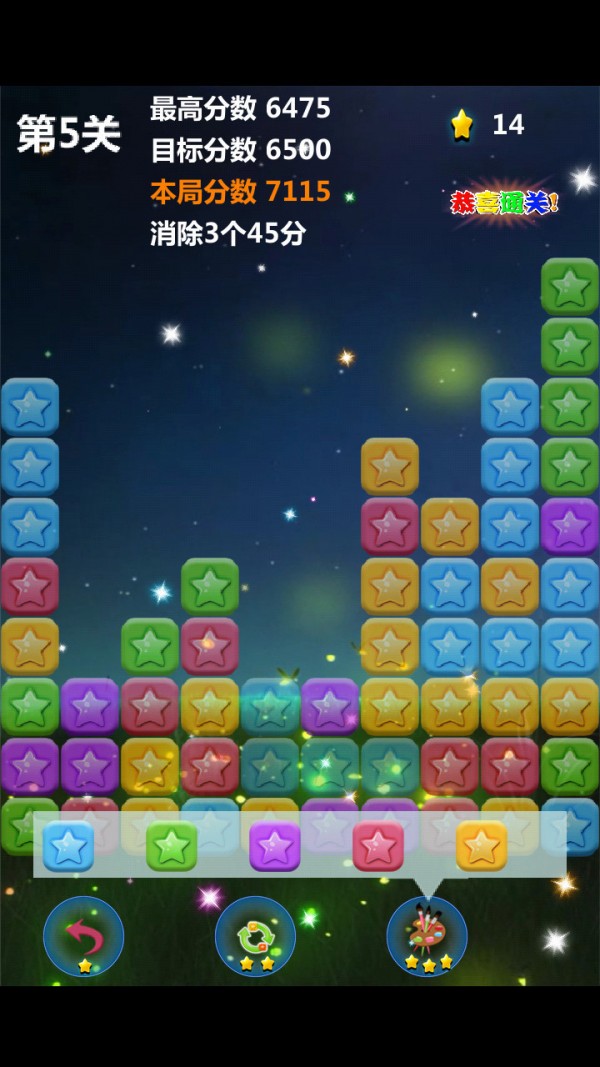
Task: Select the green star swatch in the popup
Action: [x=172, y=846]
